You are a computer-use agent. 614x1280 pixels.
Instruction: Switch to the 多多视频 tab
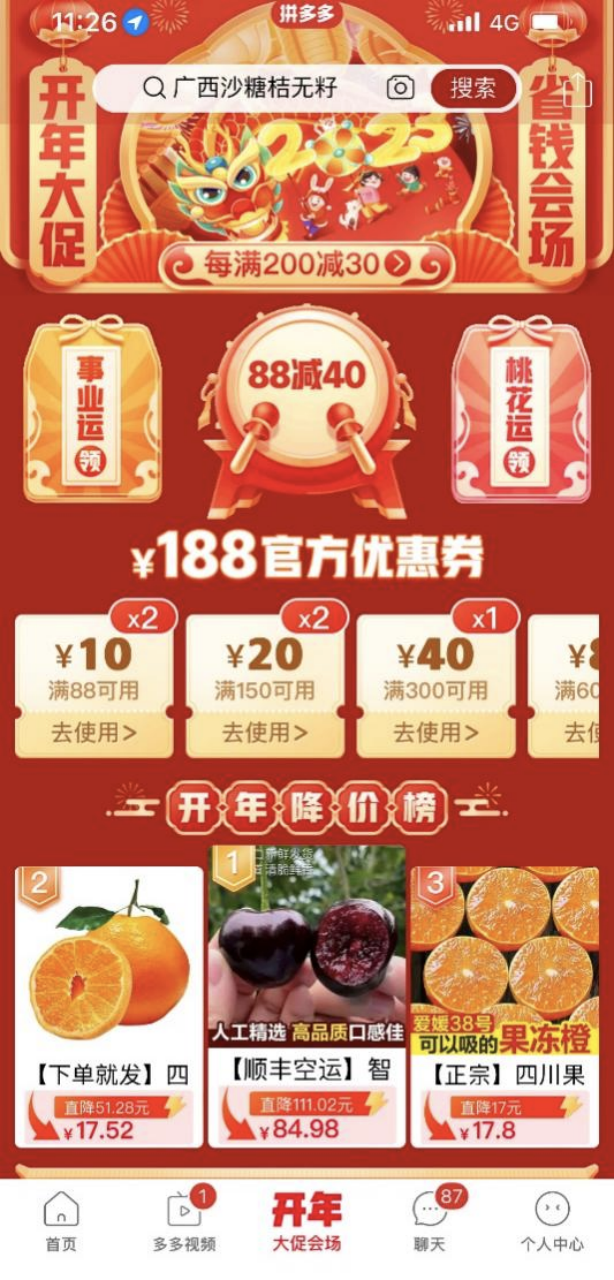click(184, 1222)
